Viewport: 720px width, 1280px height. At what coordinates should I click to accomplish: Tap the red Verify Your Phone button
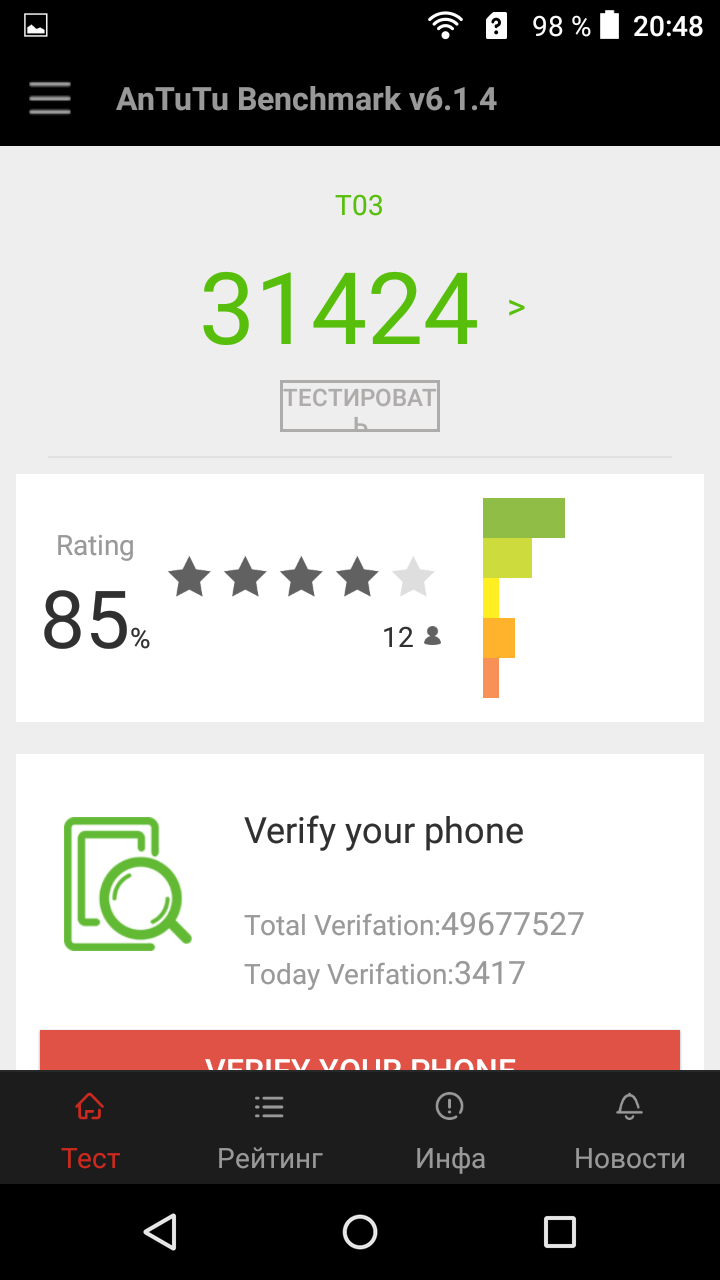[360, 1051]
